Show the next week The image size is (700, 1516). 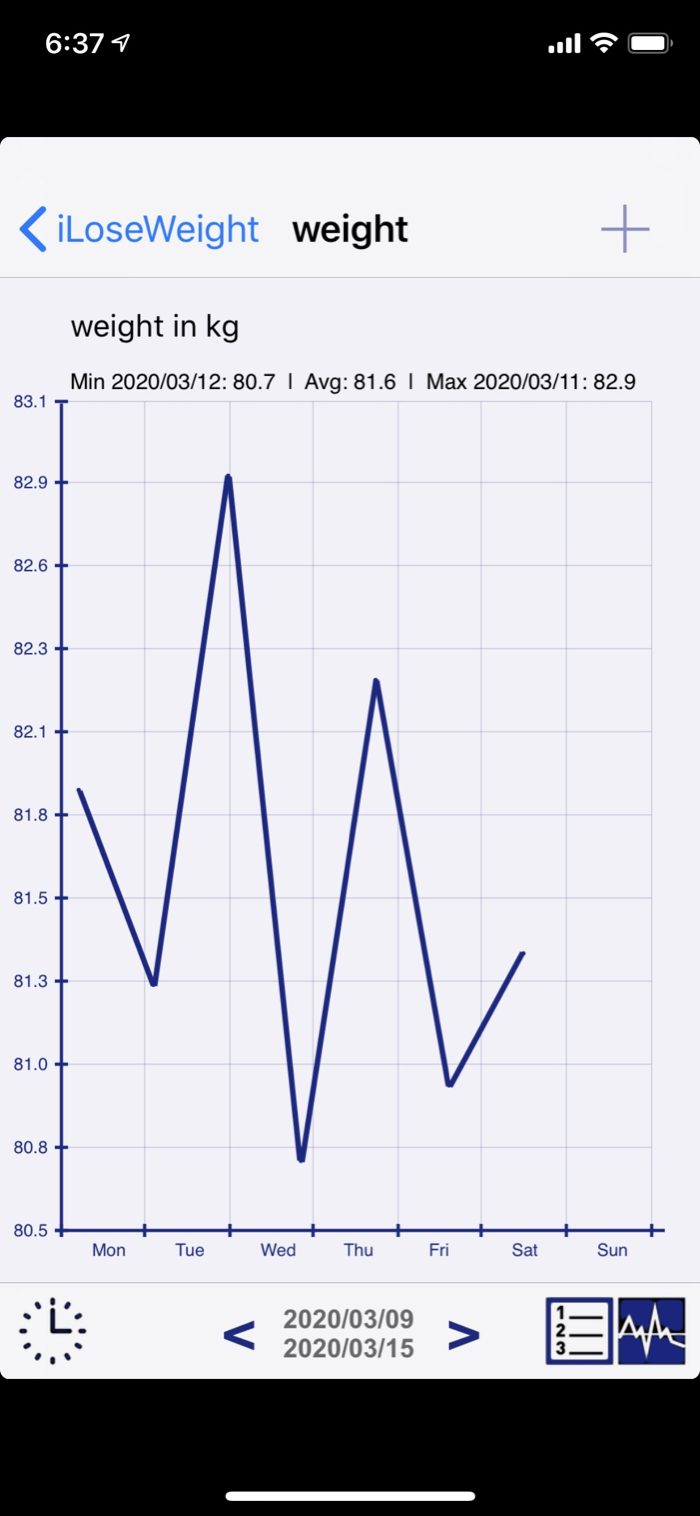(x=463, y=1334)
